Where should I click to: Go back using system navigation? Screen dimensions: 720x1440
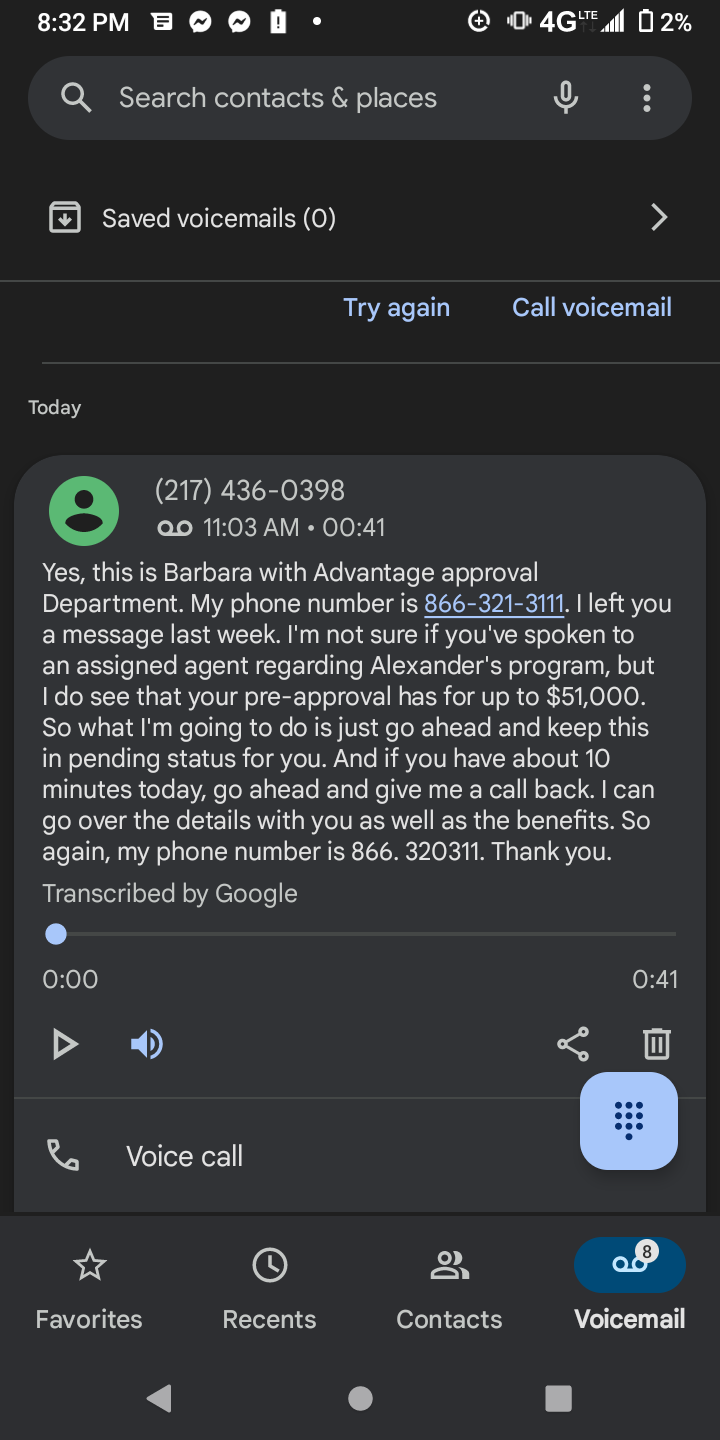coord(160,1398)
